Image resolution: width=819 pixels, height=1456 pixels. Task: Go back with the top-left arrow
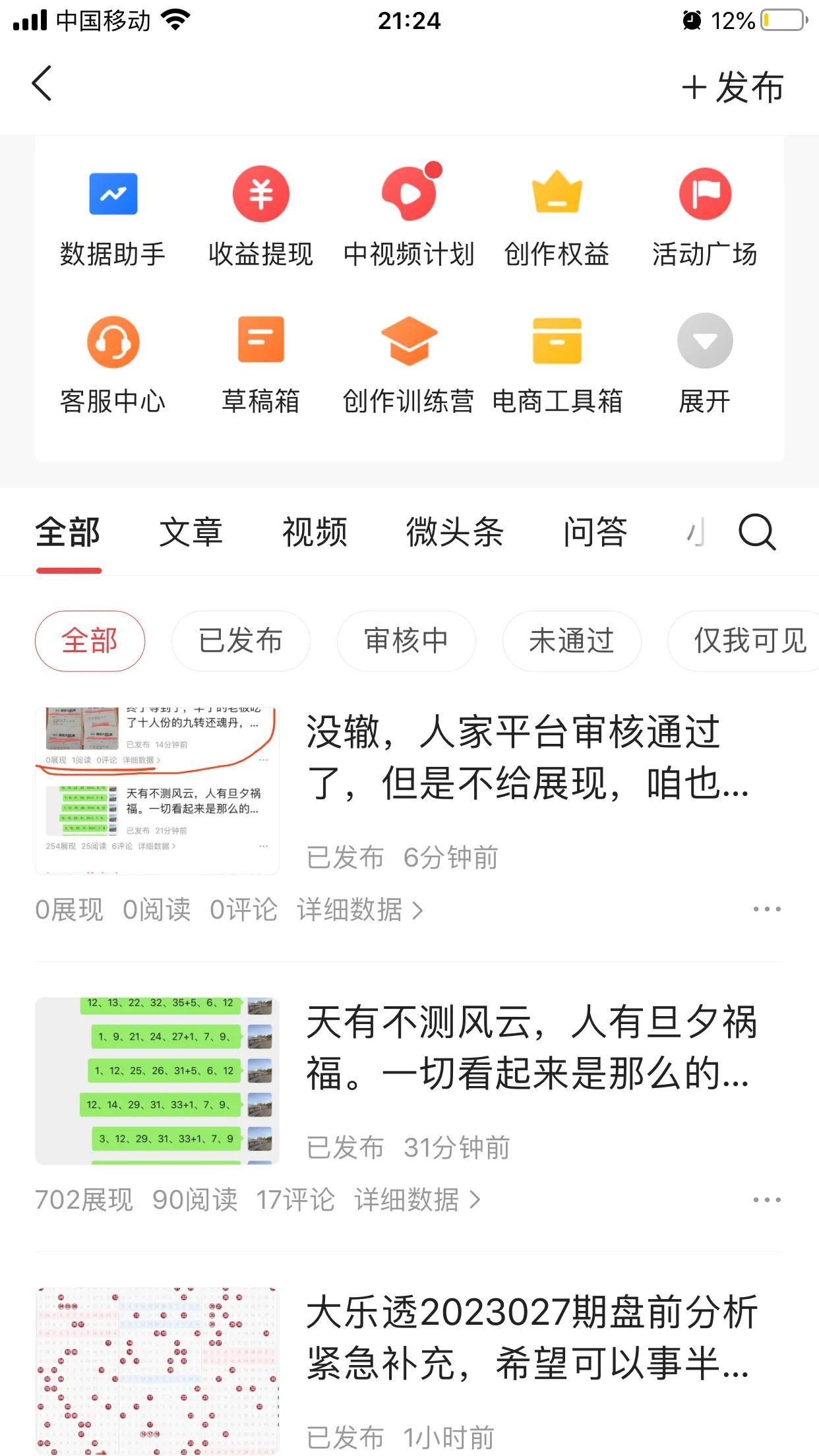click(x=42, y=84)
